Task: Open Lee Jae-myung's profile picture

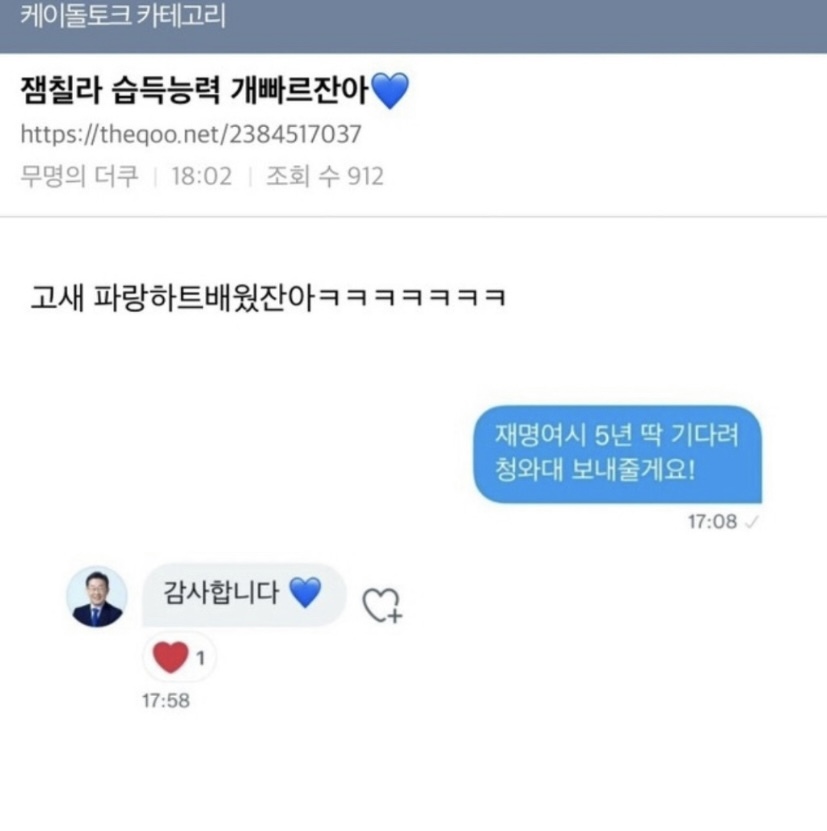Action: pos(97,595)
